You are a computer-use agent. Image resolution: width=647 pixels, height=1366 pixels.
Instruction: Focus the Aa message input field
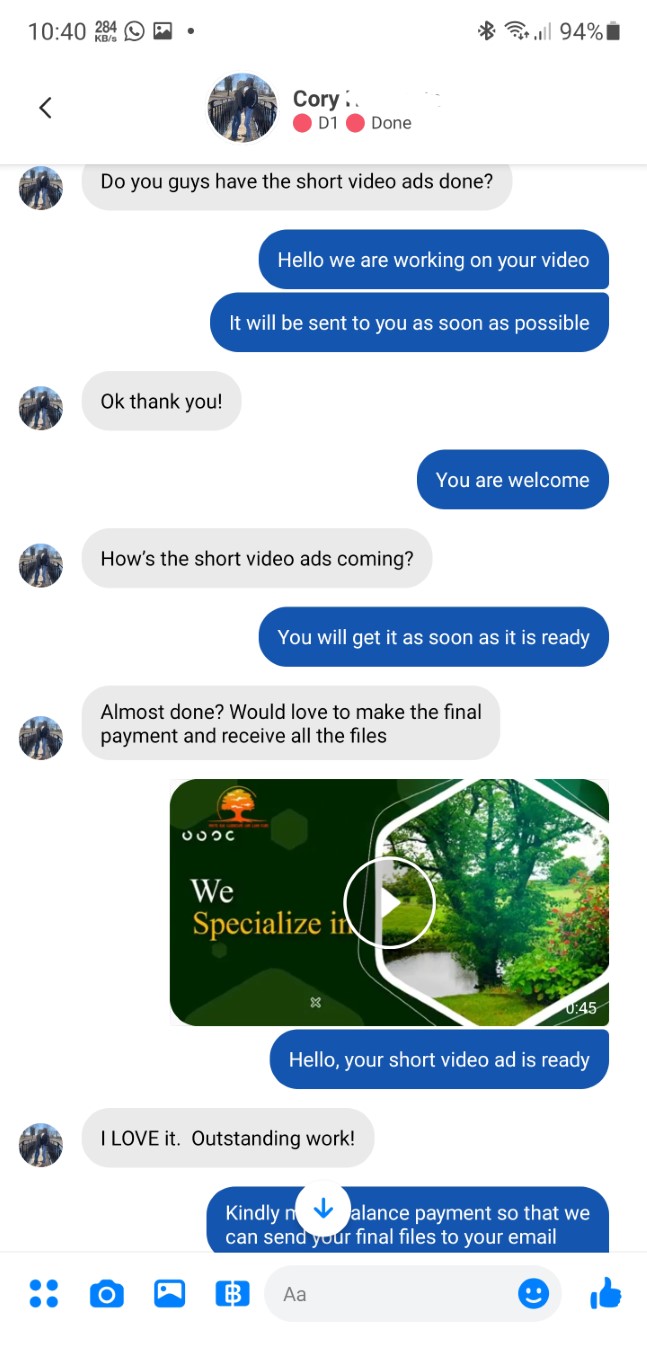click(x=390, y=1294)
